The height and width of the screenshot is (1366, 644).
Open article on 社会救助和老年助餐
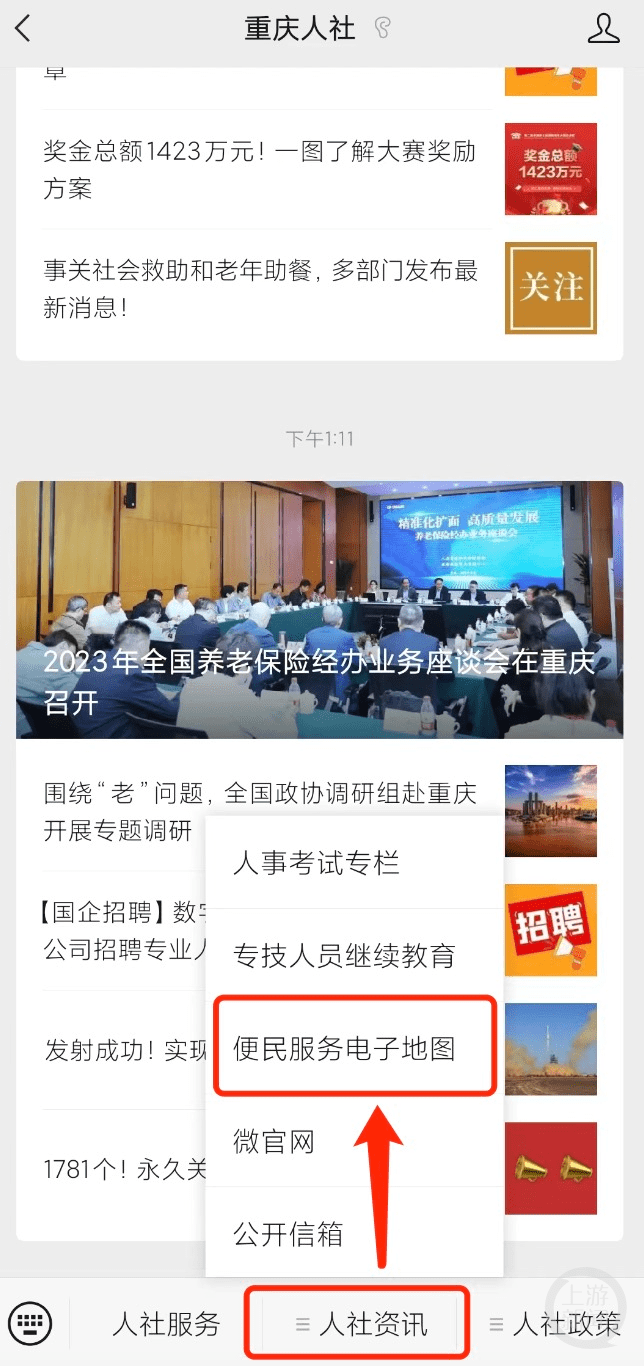[260, 288]
